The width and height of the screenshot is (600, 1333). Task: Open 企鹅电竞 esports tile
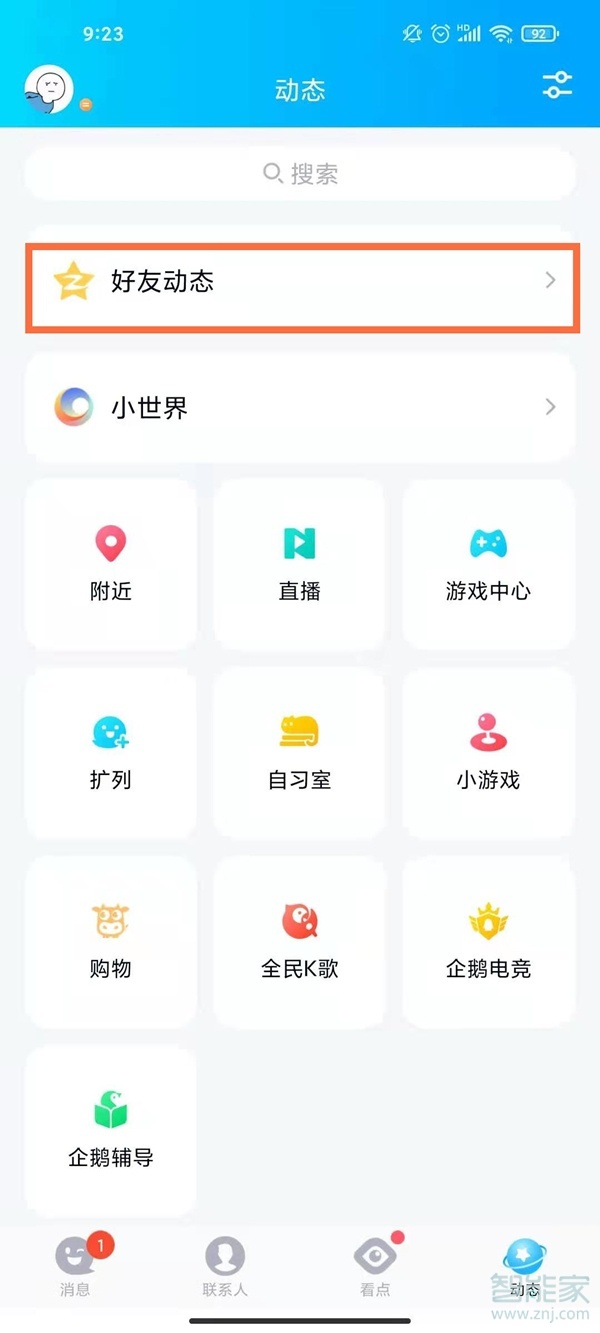coord(488,942)
